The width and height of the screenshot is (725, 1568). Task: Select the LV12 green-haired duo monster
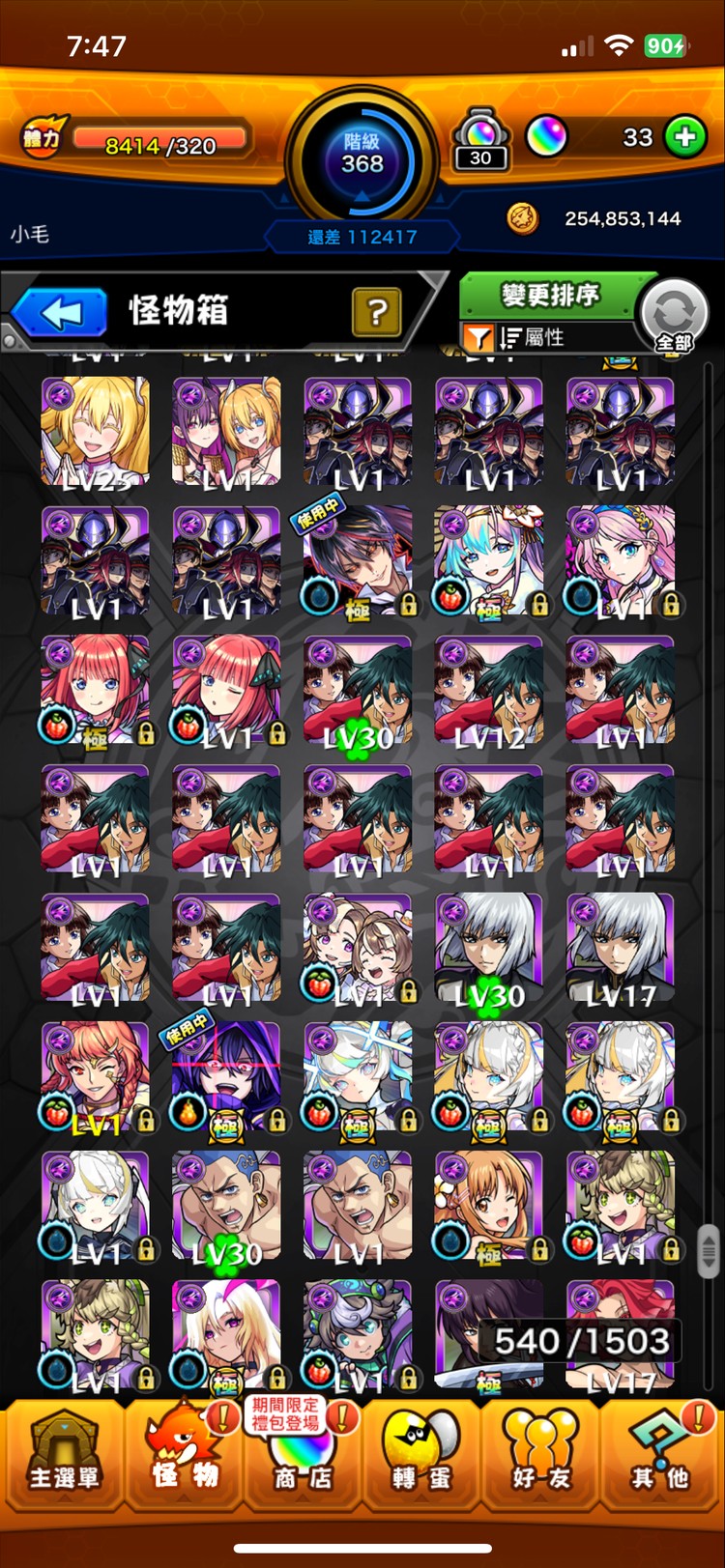(489, 690)
